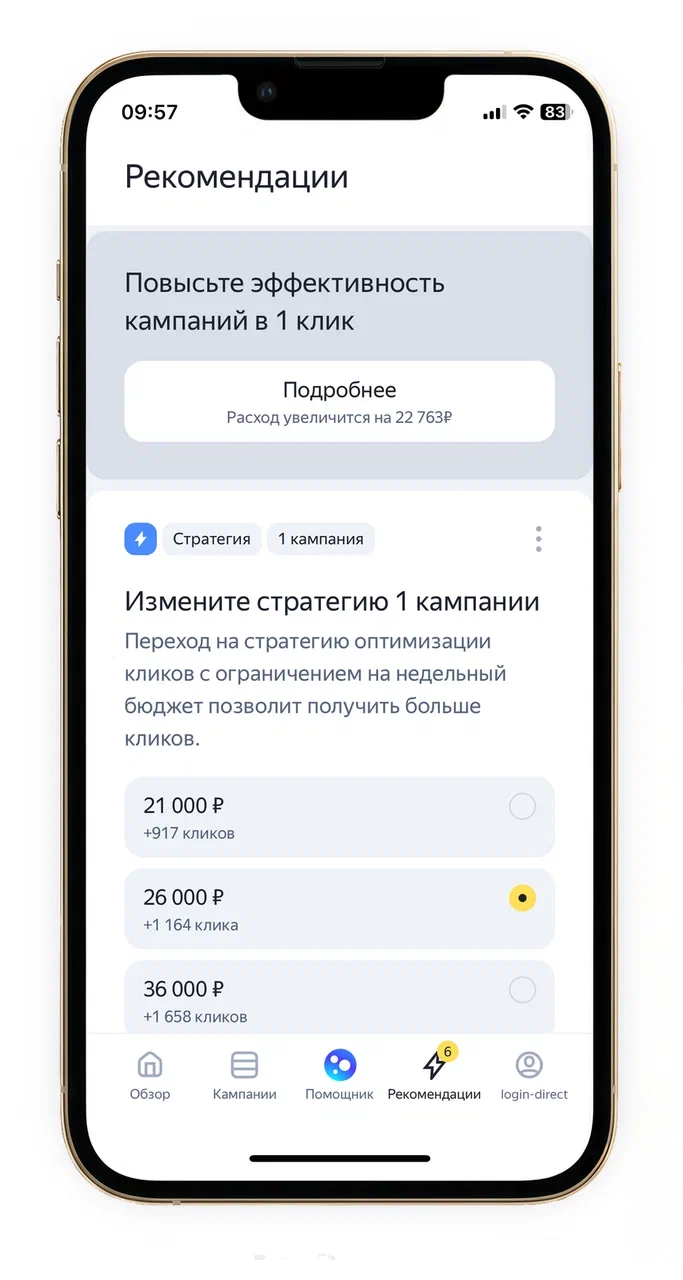
Task: Select the 21 000 ₽ budget option
Action: [x=339, y=816]
